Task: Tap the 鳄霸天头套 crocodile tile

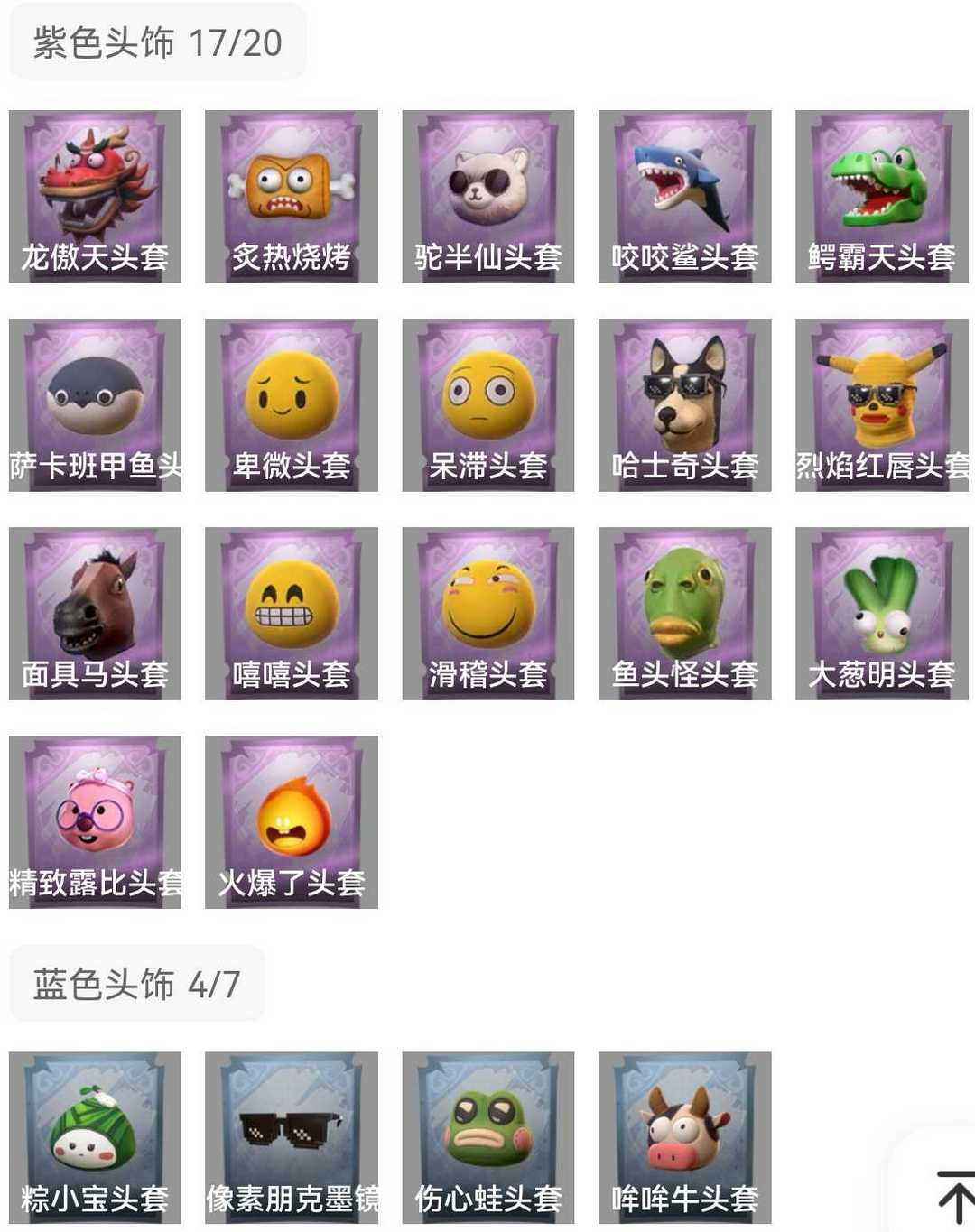Action: point(881,196)
